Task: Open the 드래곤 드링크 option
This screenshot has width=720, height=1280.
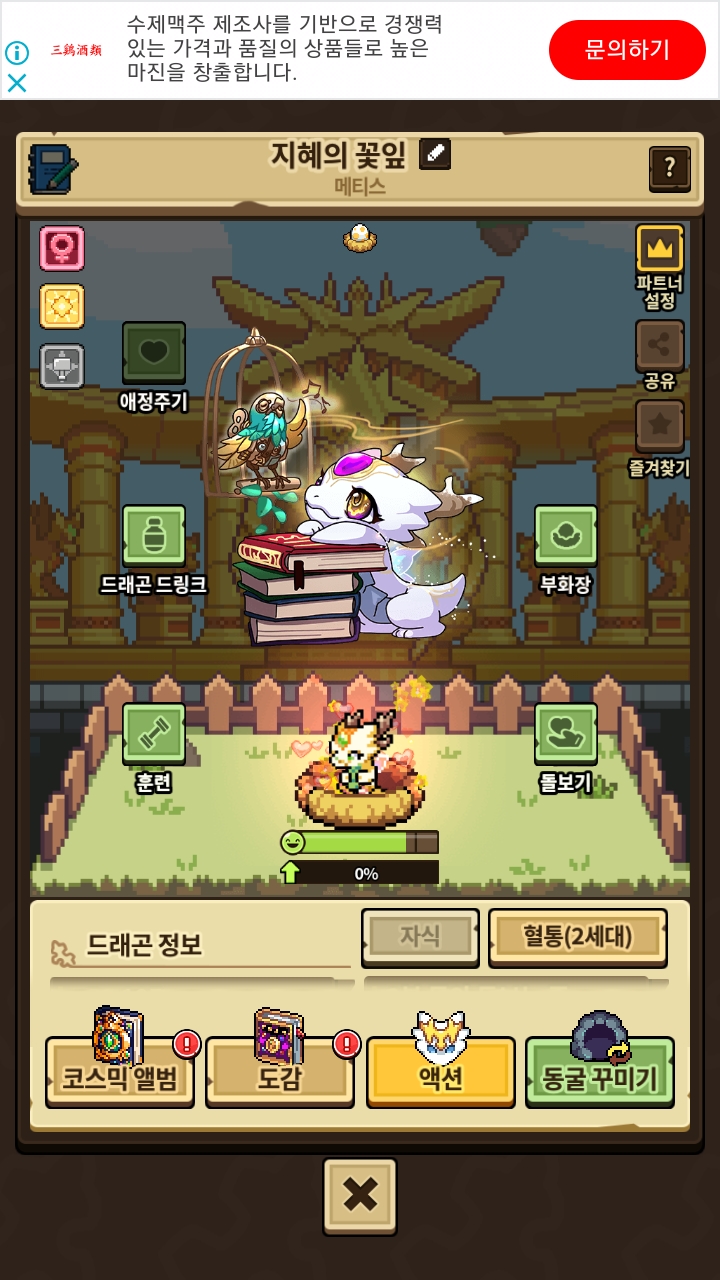Action: click(x=153, y=536)
